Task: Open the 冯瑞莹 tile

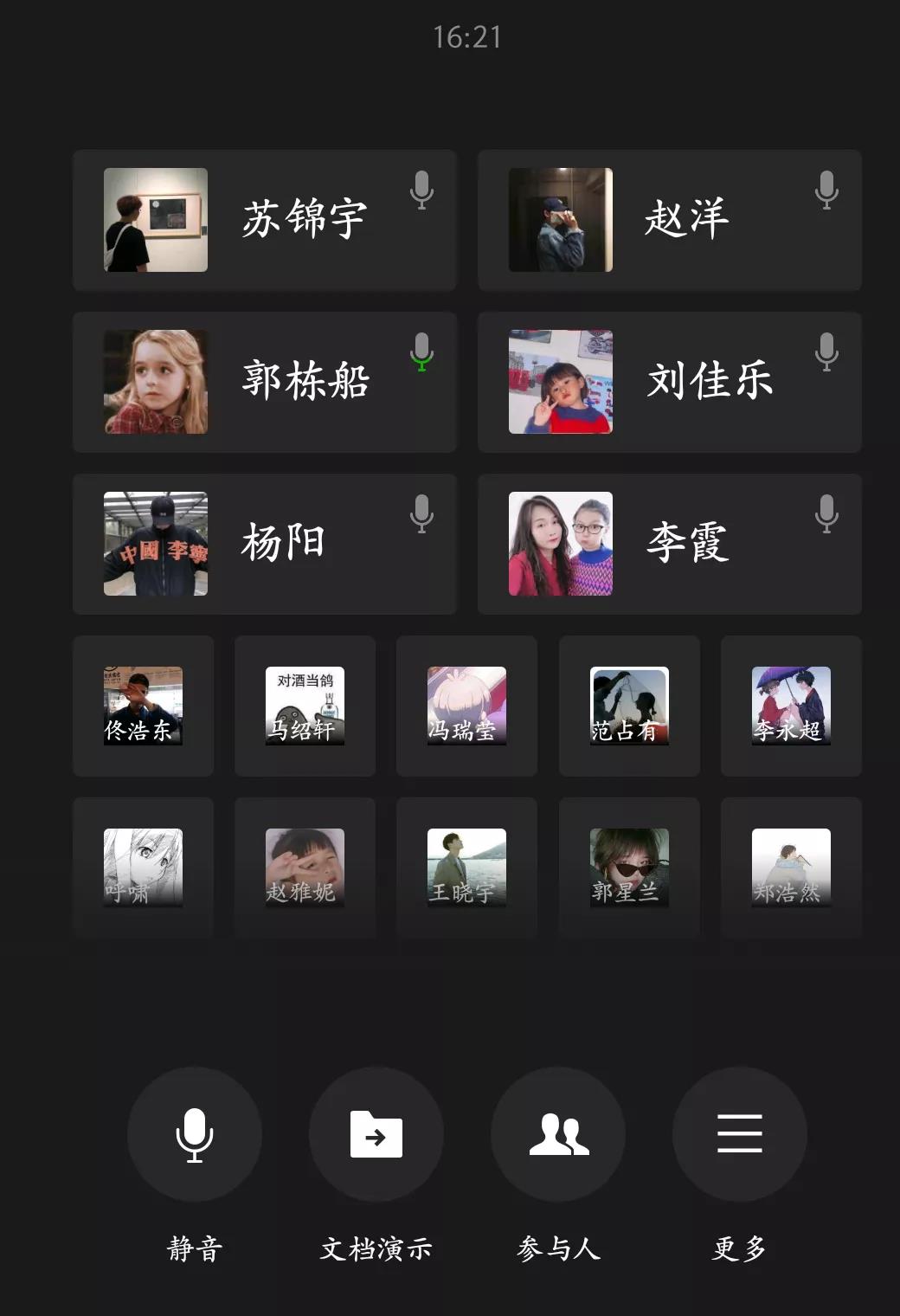Action: tap(466, 706)
